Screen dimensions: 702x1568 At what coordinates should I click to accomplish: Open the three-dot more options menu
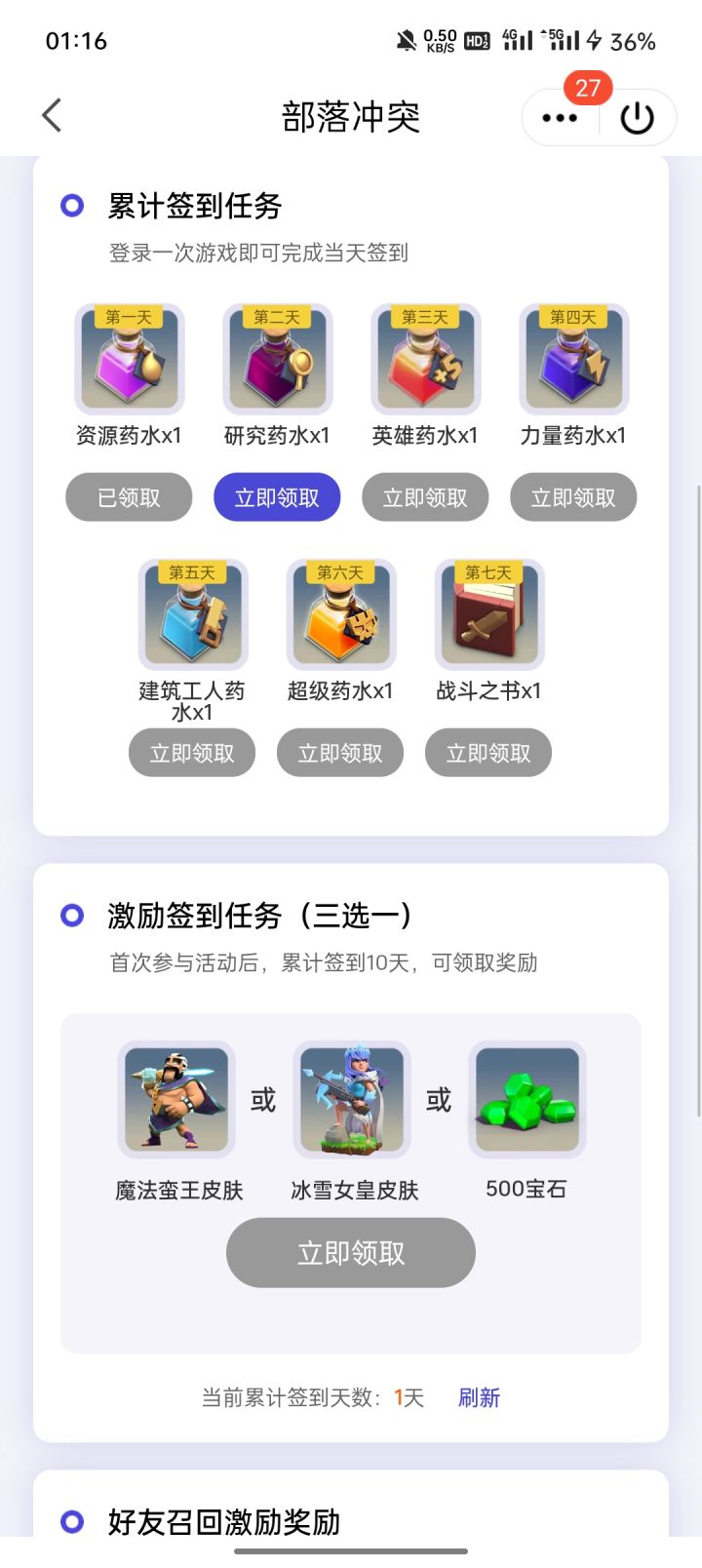pyautogui.click(x=560, y=118)
